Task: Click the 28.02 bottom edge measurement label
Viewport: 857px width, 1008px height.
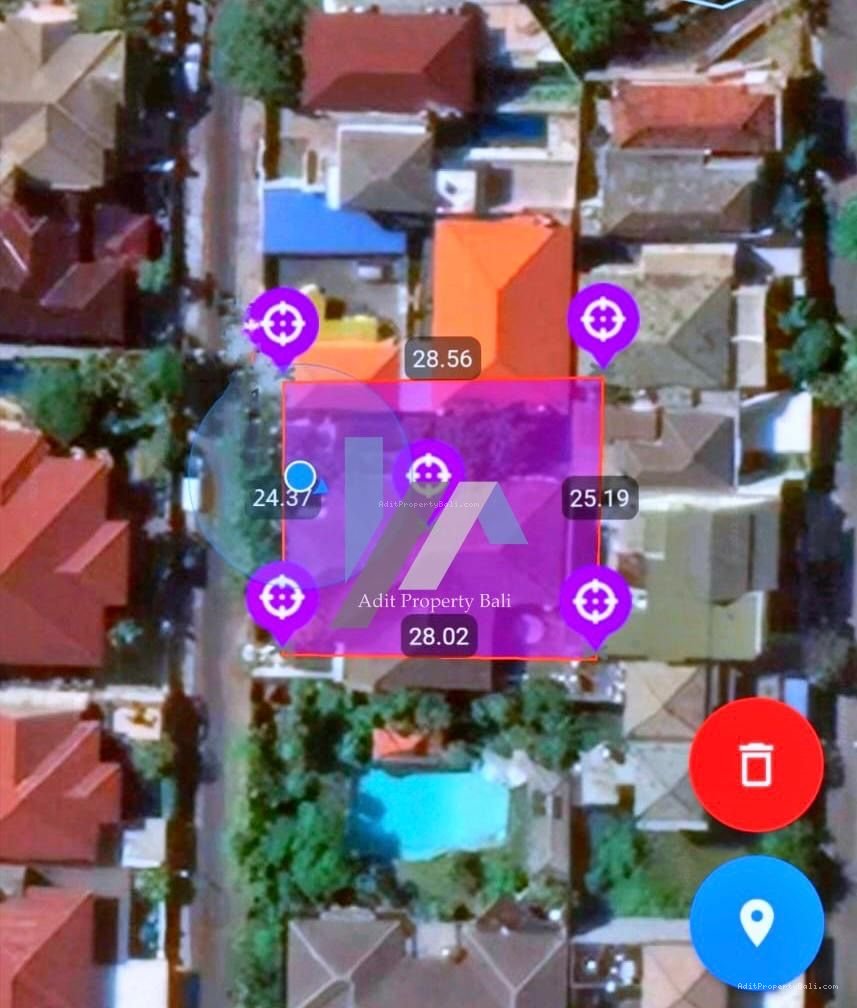Action: (440, 635)
